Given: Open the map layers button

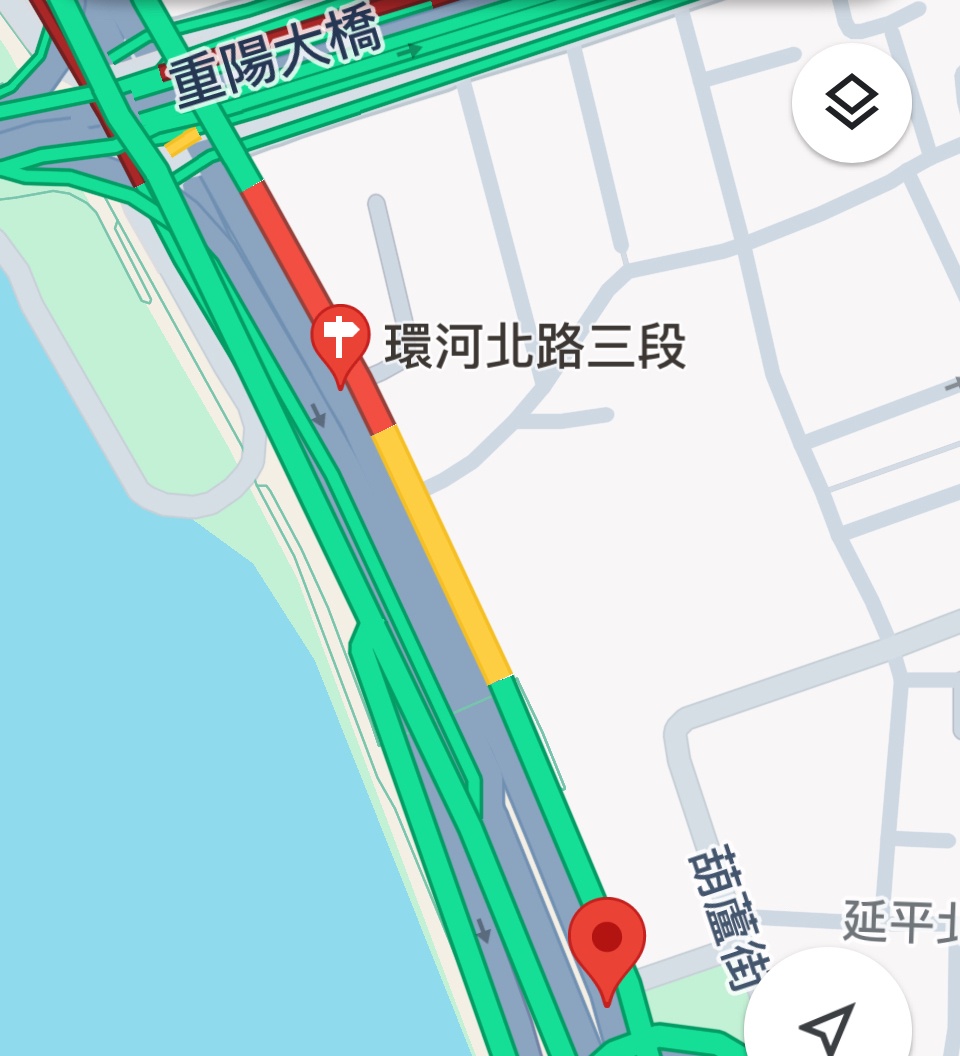Looking at the screenshot, I should coord(851,102).
